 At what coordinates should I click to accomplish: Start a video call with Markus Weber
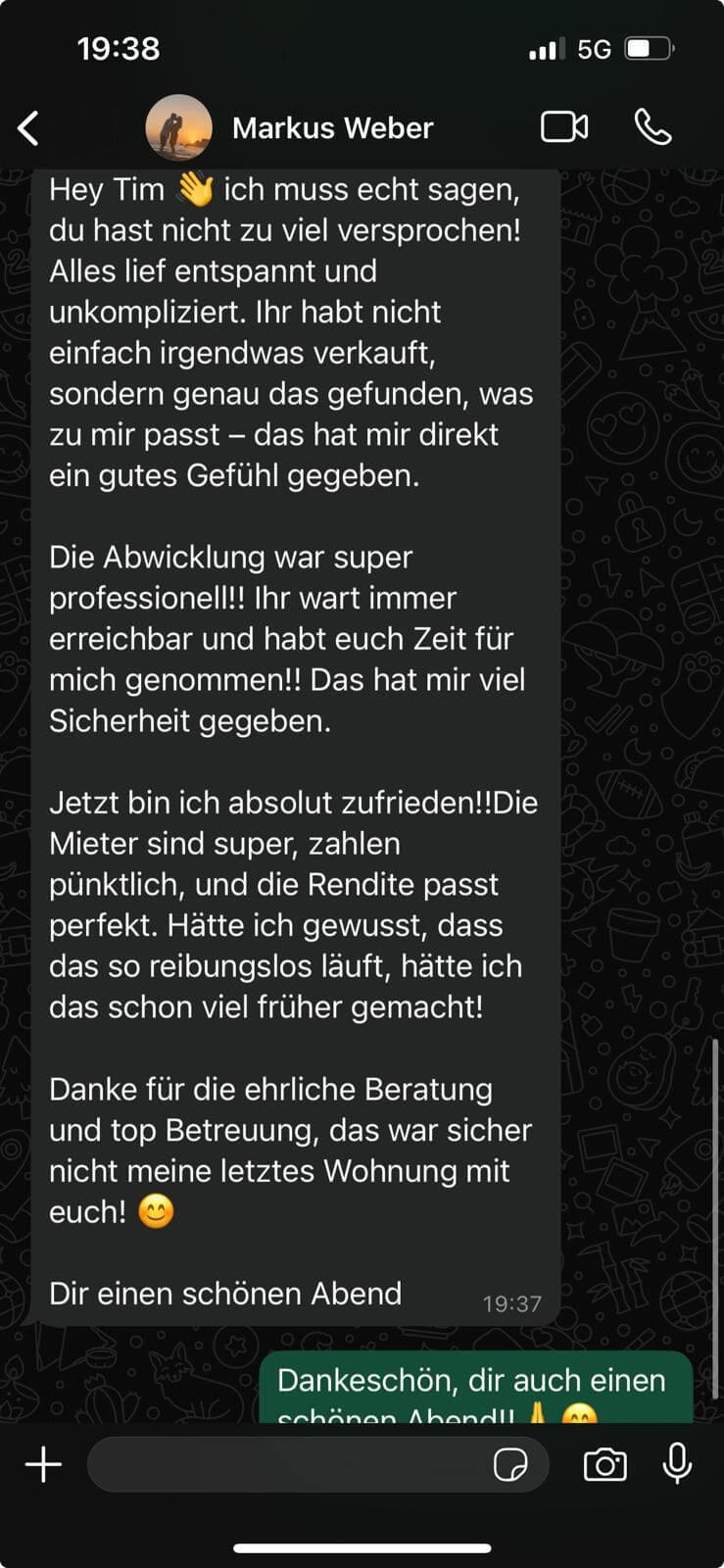(x=564, y=127)
